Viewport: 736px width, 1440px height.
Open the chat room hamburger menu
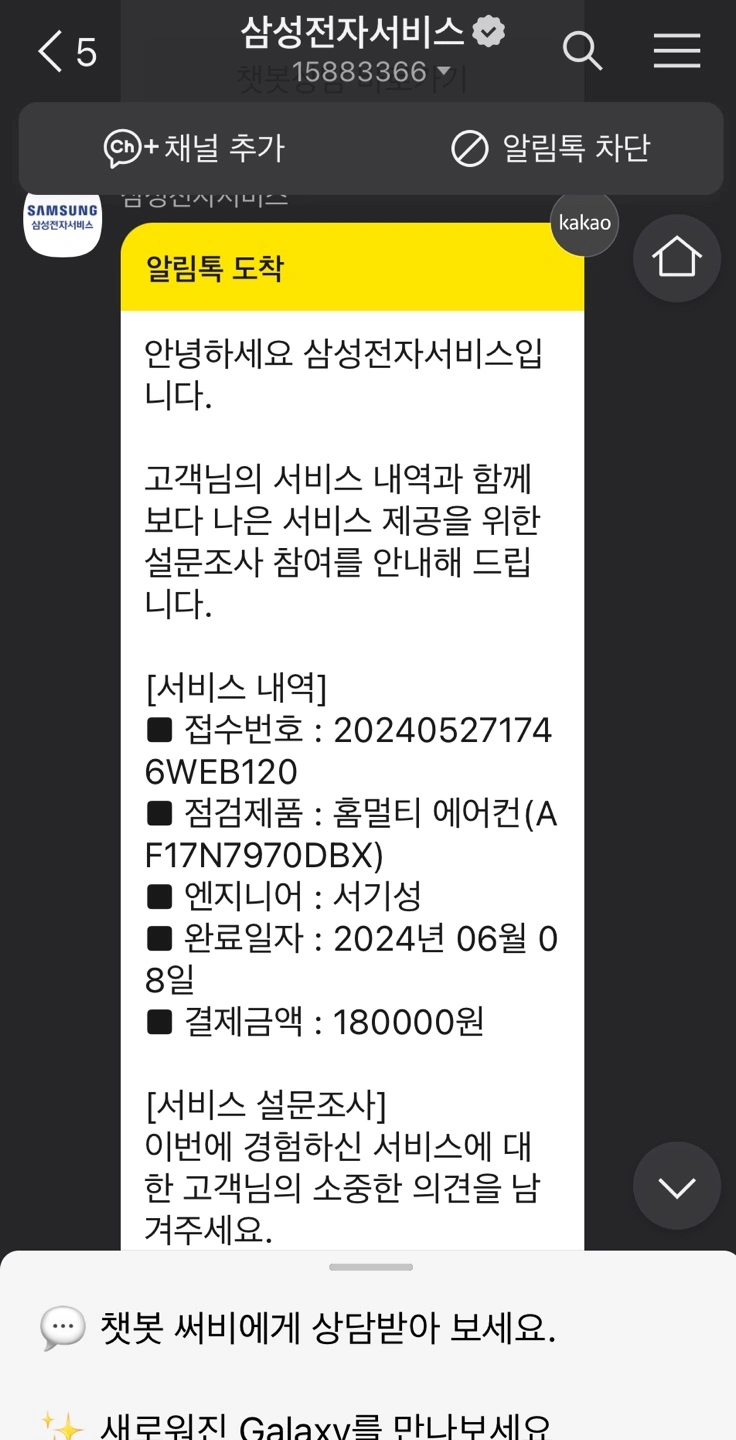(677, 50)
